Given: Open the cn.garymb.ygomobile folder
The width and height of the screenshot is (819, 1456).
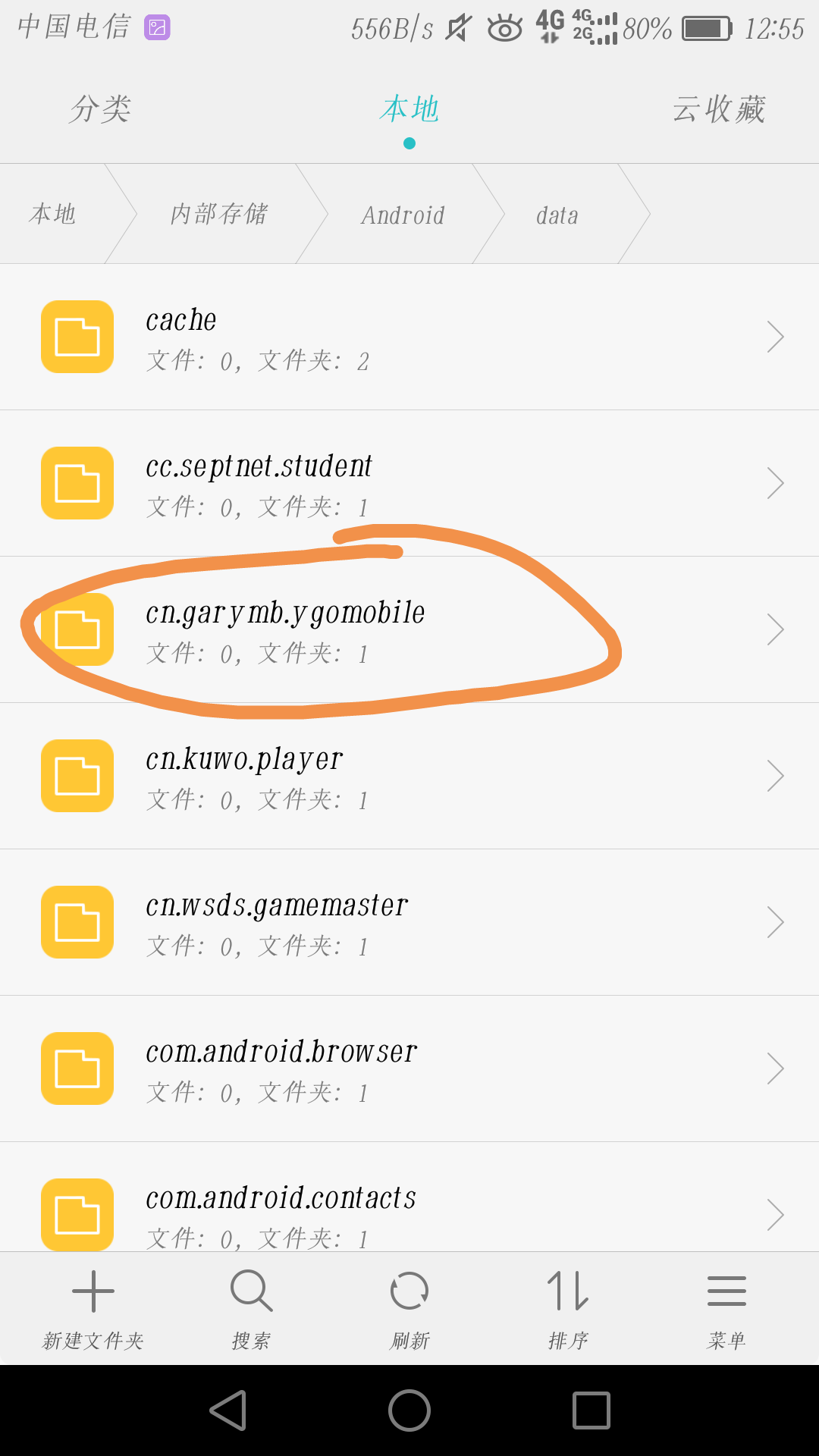Looking at the screenshot, I should [409, 629].
